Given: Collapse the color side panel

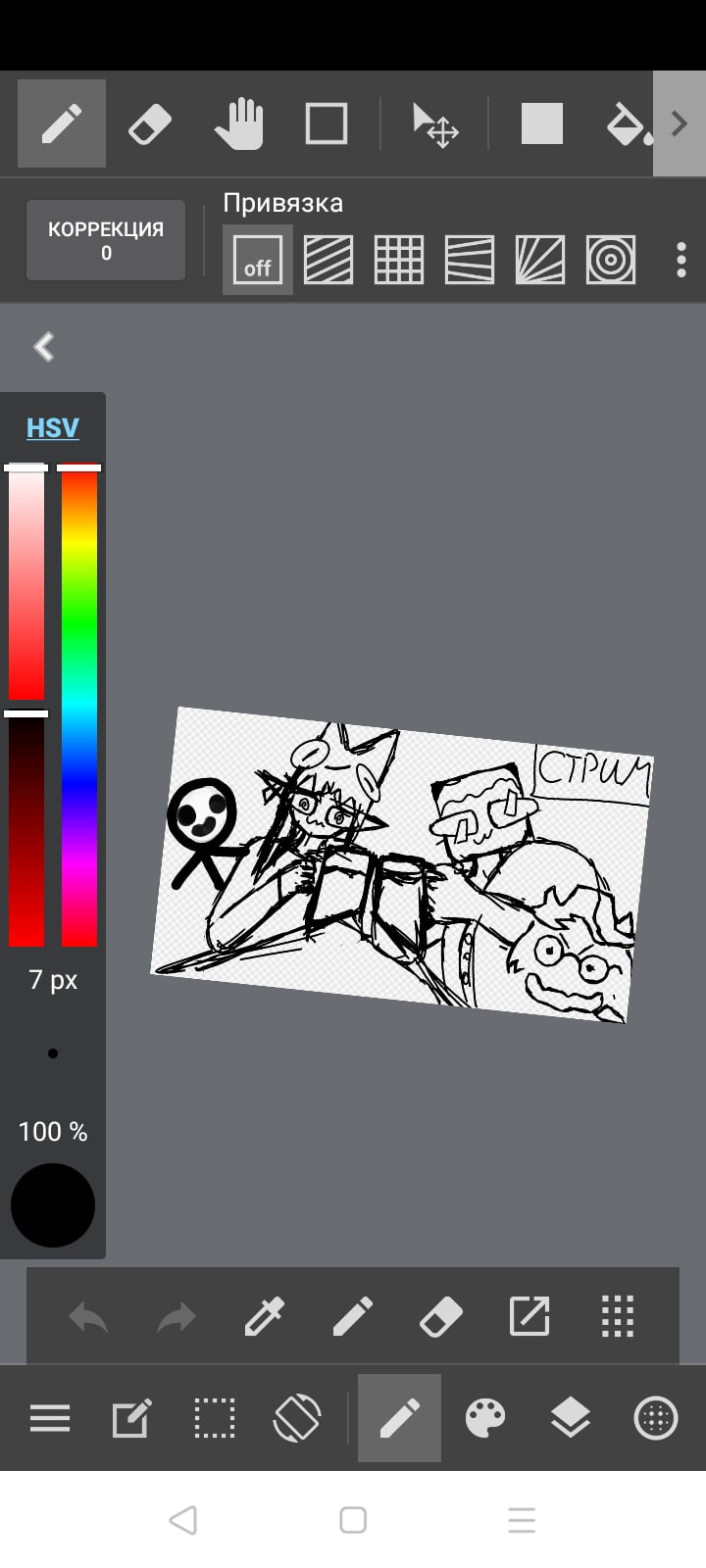Looking at the screenshot, I should pos(43,347).
